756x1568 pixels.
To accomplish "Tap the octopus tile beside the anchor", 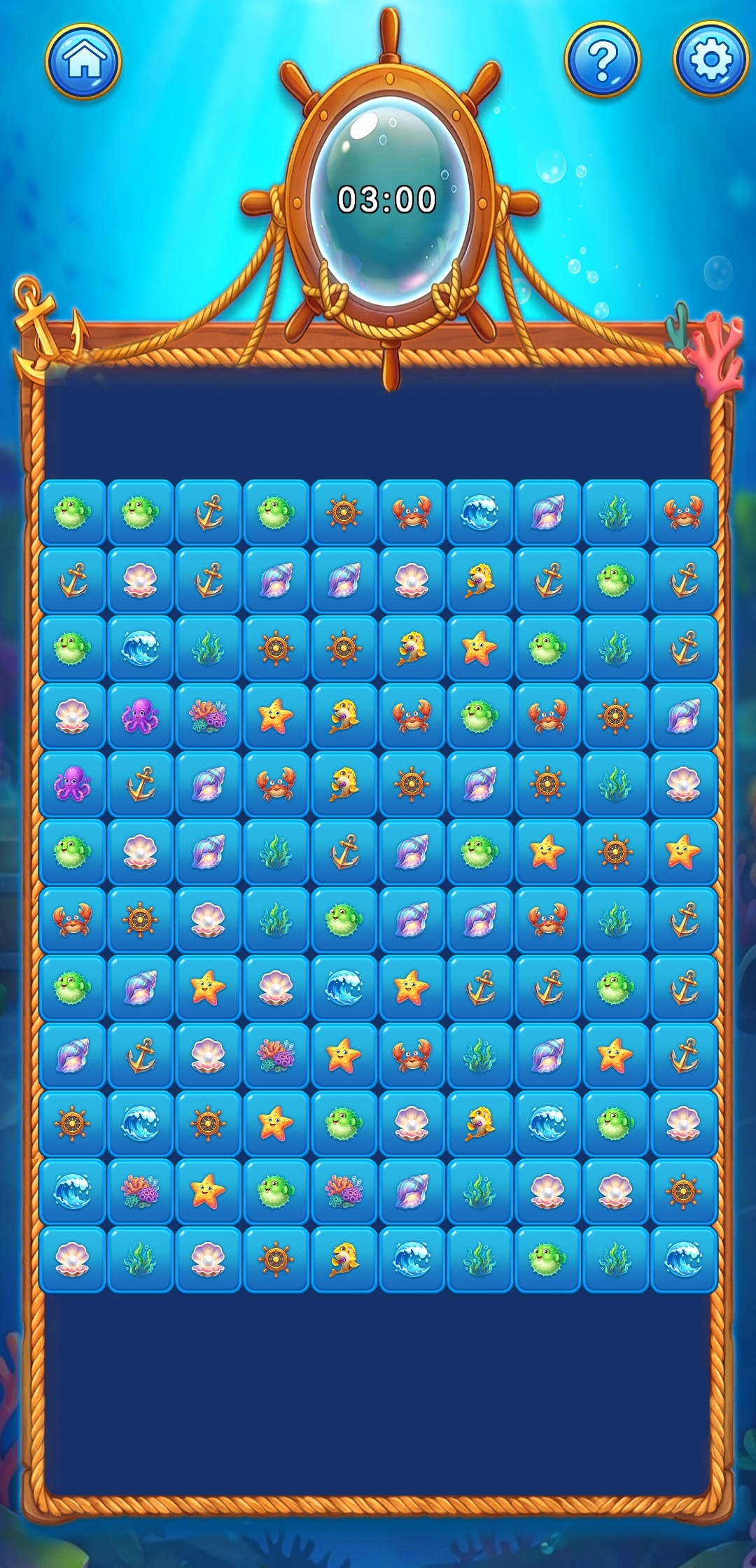I will 71,784.
